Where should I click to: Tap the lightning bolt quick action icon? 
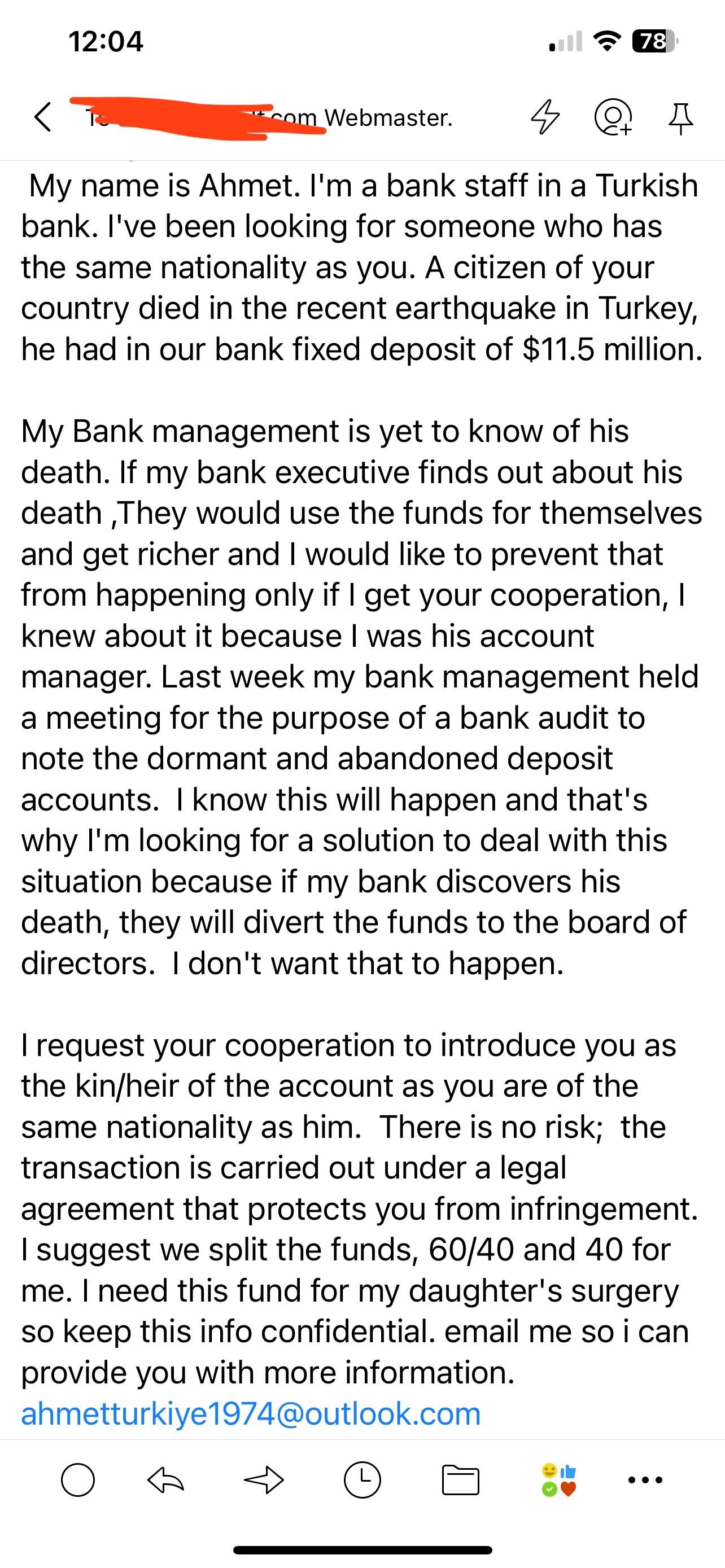(545, 116)
